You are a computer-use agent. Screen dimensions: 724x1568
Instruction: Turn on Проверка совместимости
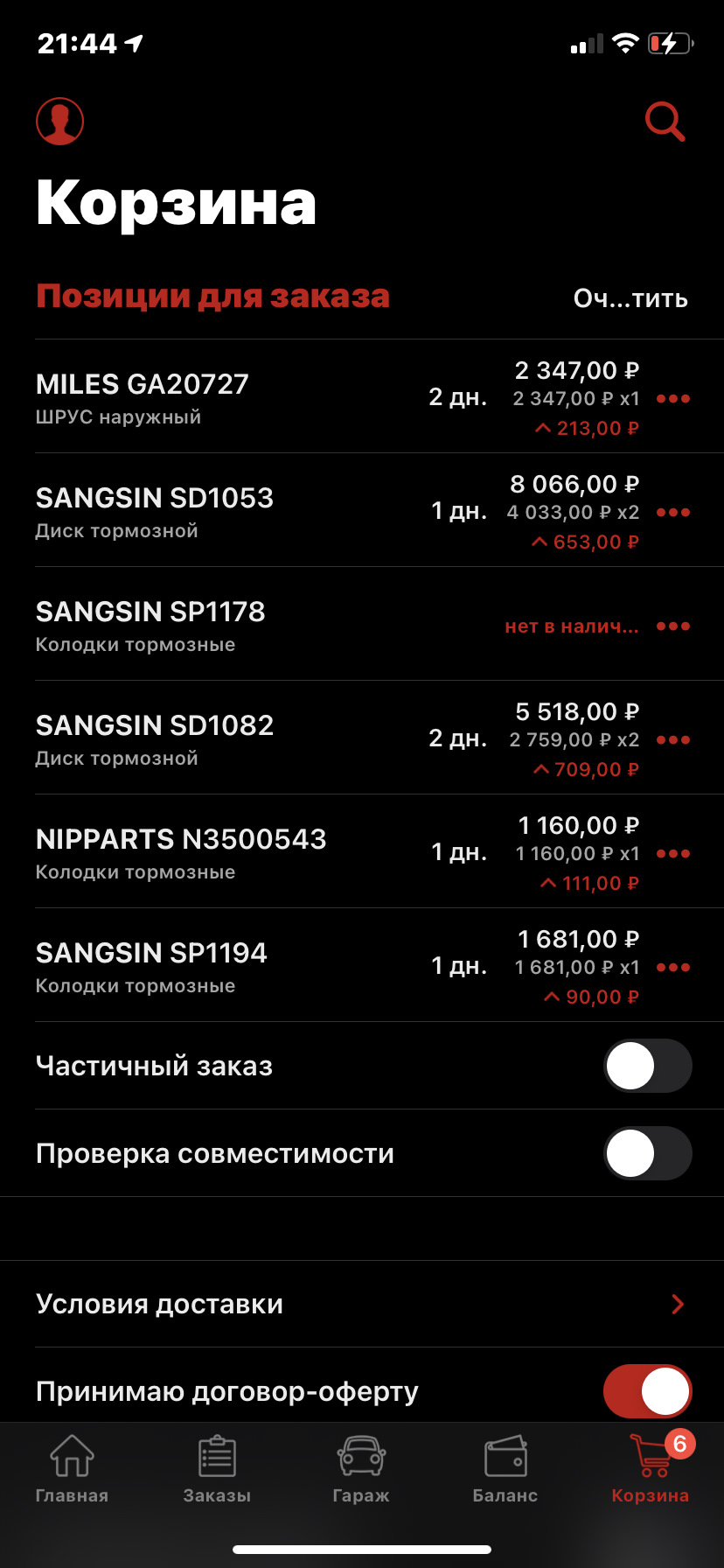pos(647,1153)
